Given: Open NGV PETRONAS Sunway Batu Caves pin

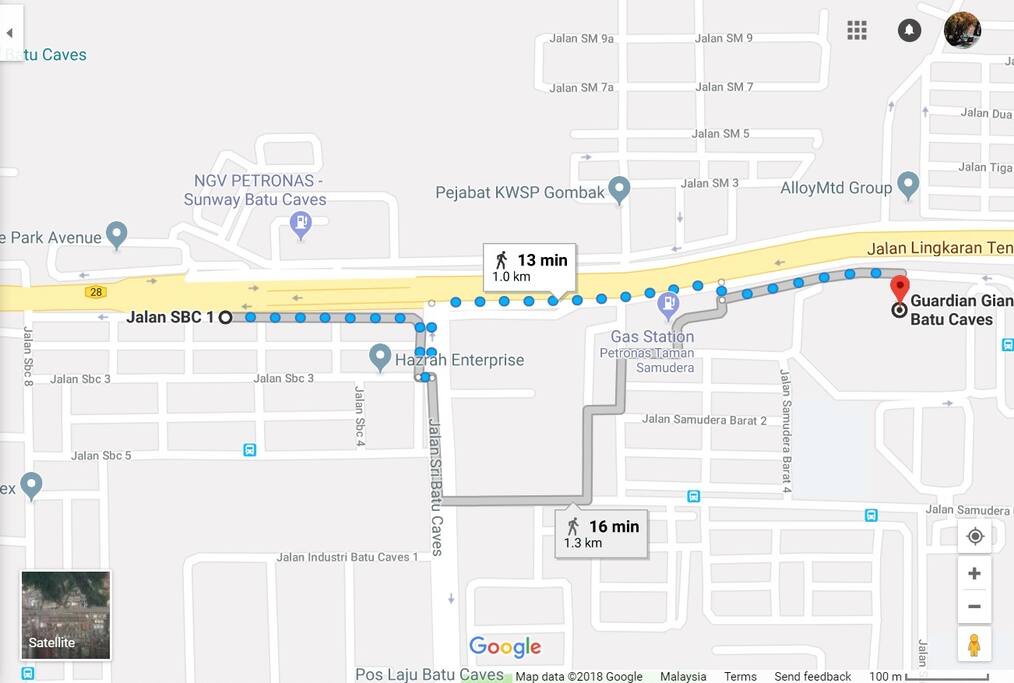Looking at the screenshot, I should coord(300,224).
